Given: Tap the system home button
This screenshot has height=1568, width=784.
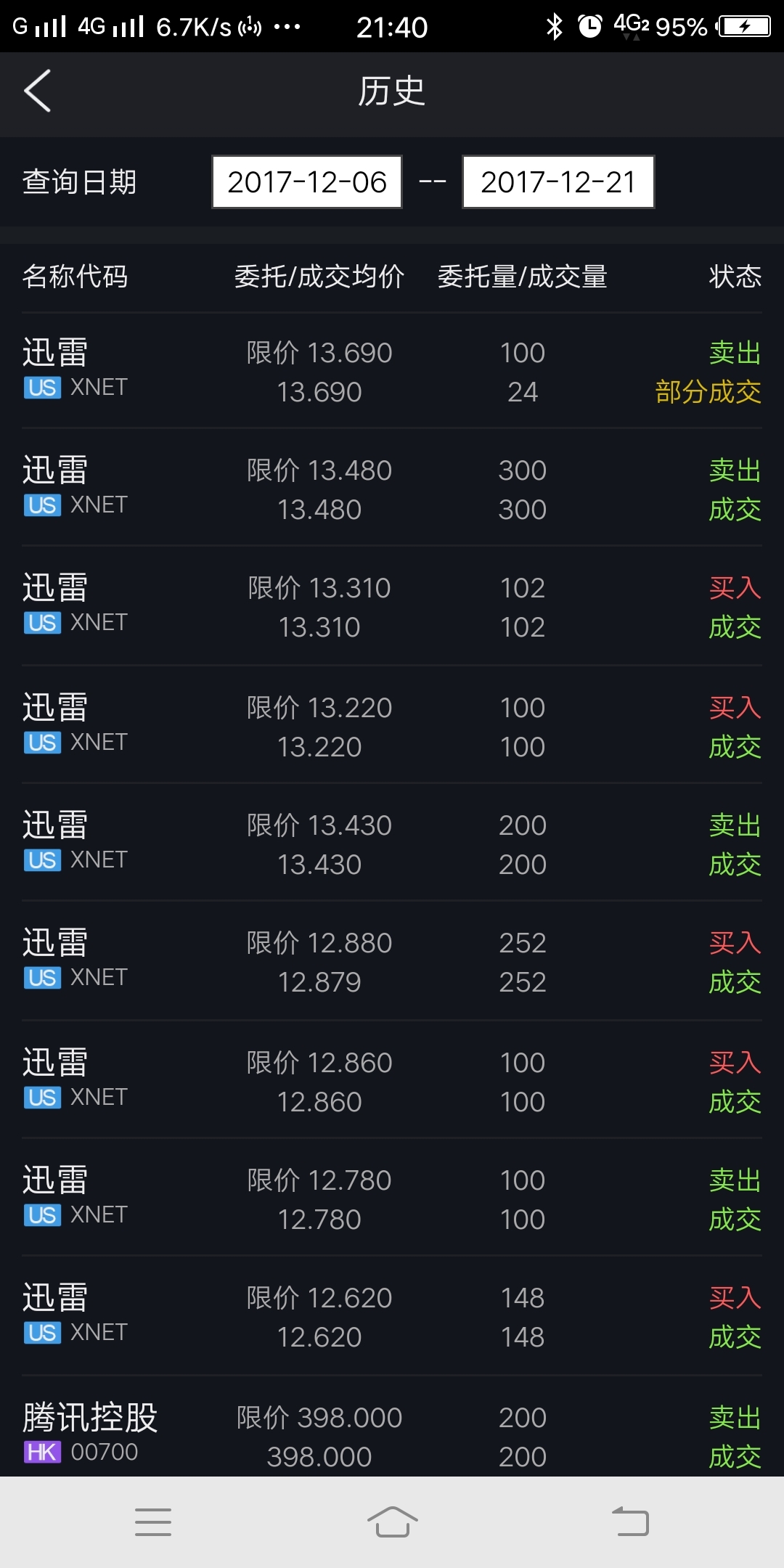Looking at the screenshot, I should click(392, 1522).
